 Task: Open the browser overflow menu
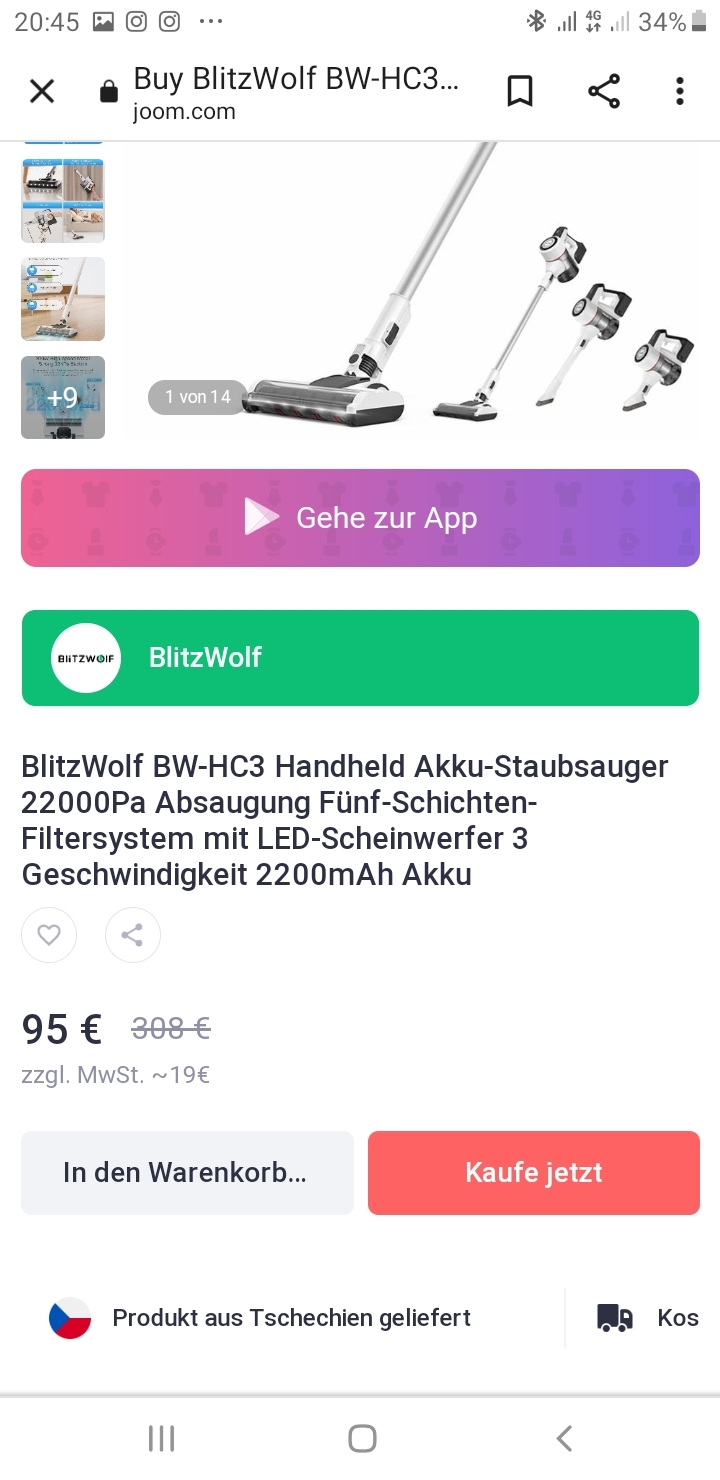[x=680, y=92]
